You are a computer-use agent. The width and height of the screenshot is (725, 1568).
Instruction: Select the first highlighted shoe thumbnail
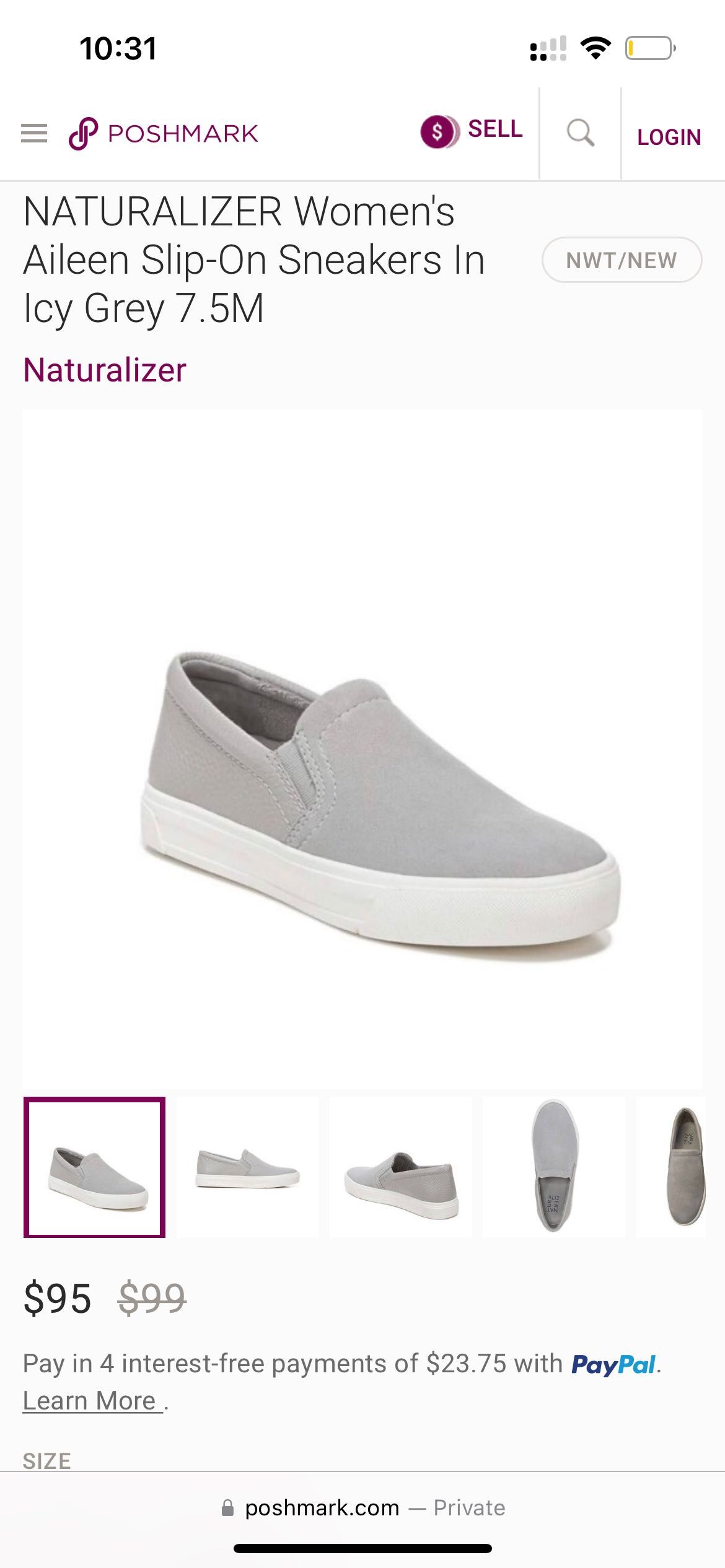point(95,1167)
